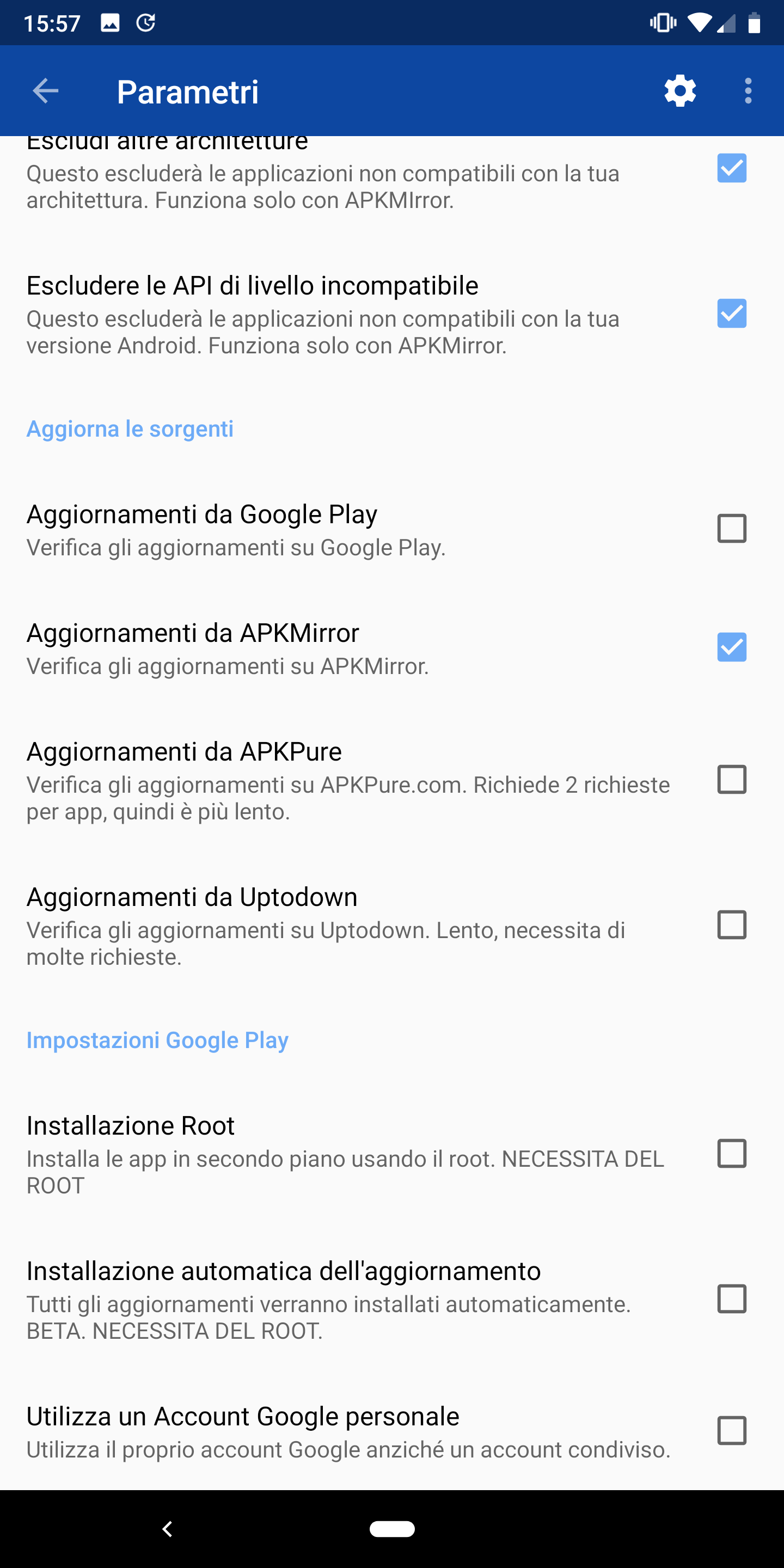784x1568 pixels.
Task: Tap the system back button
Action: (x=167, y=1528)
